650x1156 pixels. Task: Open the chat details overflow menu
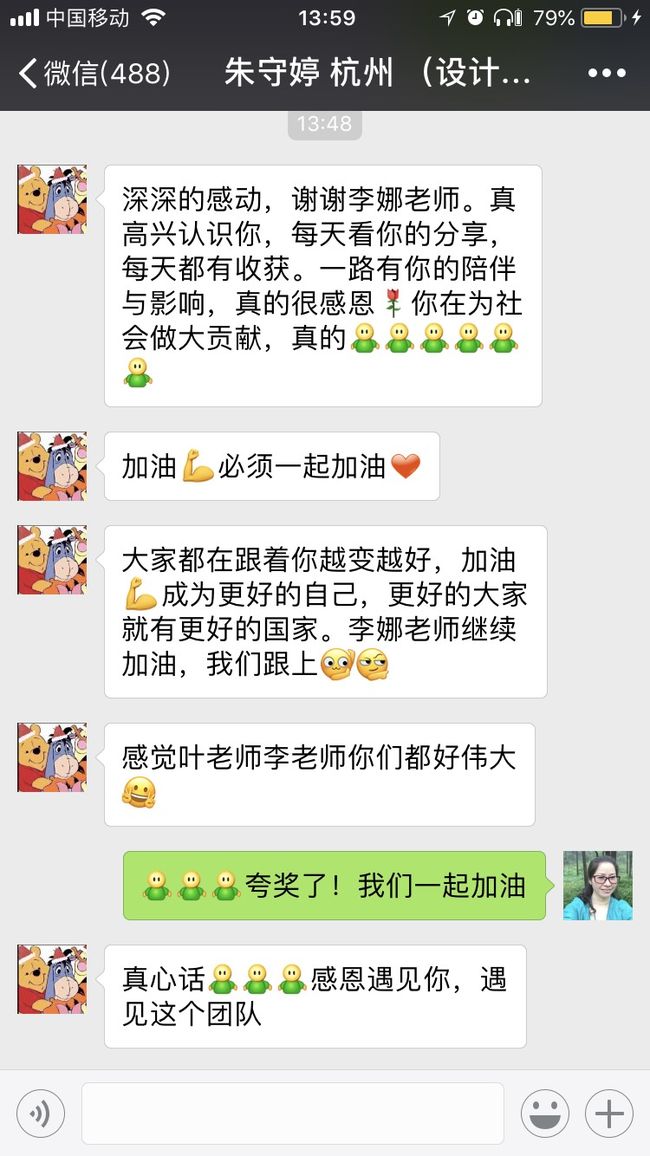(x=607, y=74)
